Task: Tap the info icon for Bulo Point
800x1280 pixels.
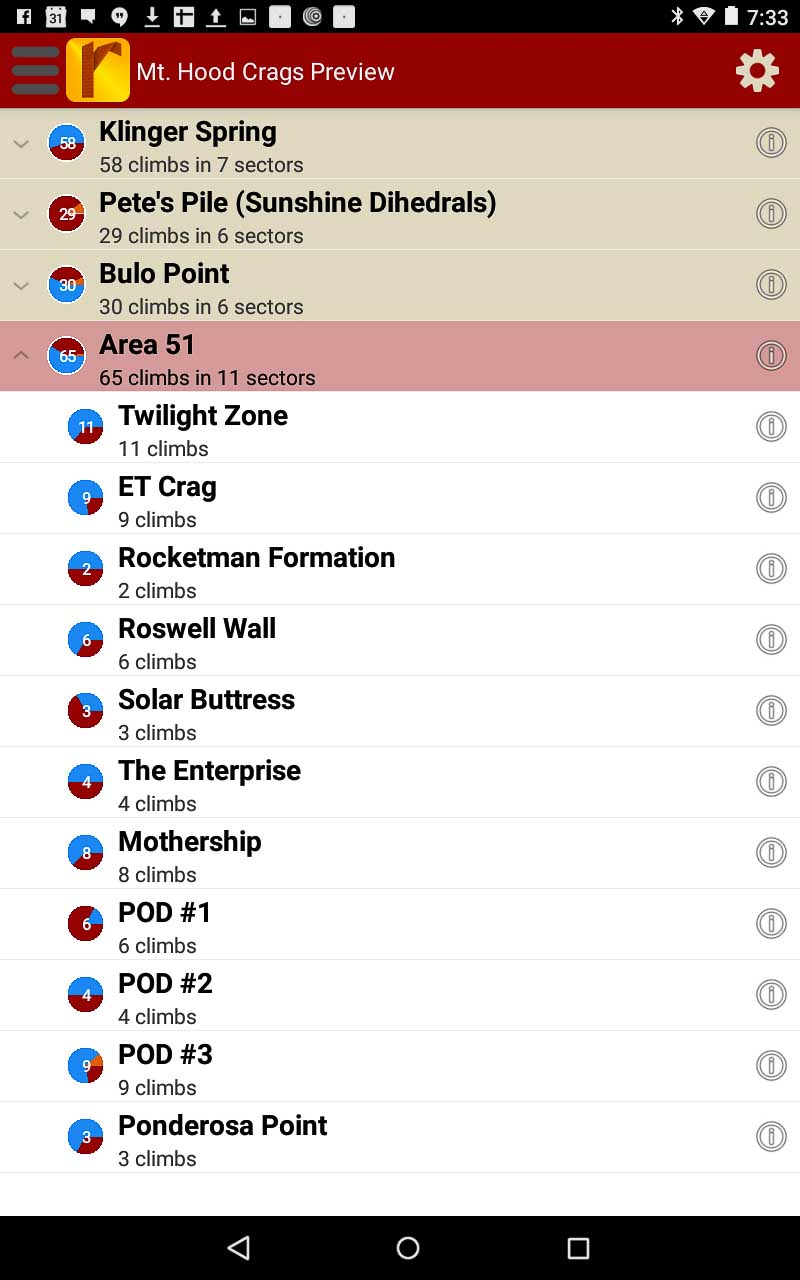Action: click(770, 285)
